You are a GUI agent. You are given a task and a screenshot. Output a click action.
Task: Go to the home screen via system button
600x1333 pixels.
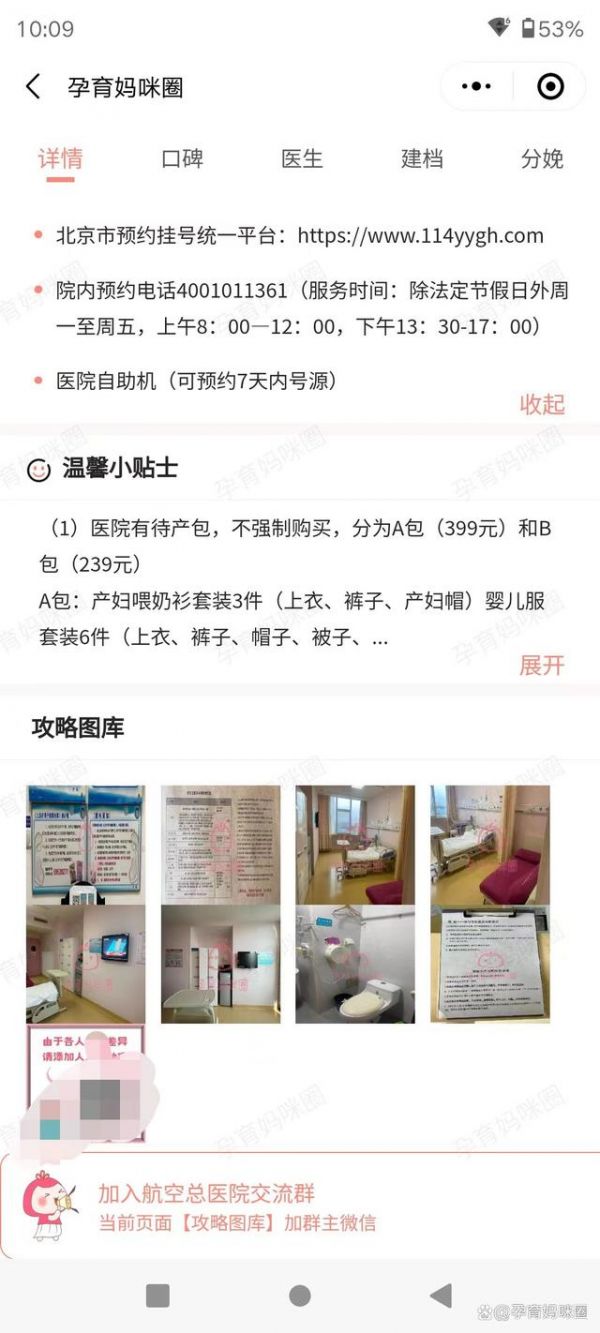tap(299, 1296)
